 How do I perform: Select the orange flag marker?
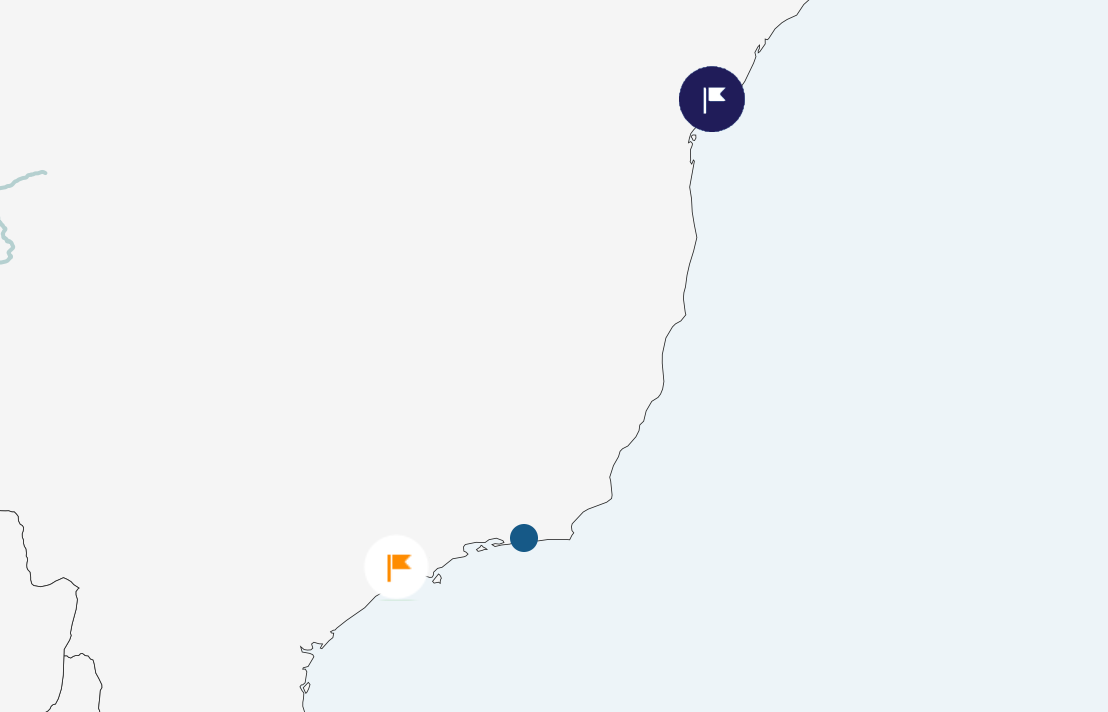click(396, 567)
